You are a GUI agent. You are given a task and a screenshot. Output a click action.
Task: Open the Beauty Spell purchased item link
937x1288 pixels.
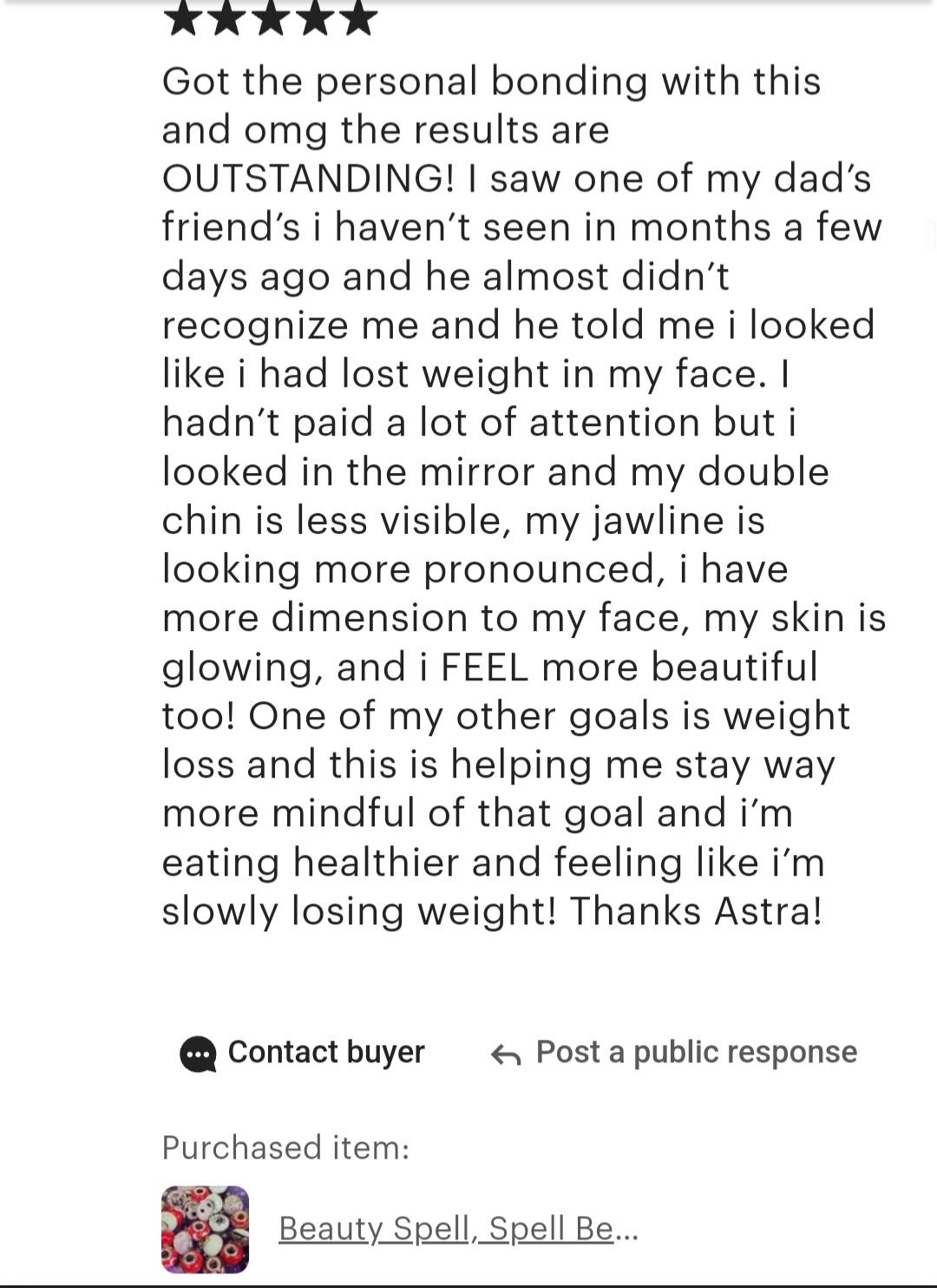tap(457, 1229)
